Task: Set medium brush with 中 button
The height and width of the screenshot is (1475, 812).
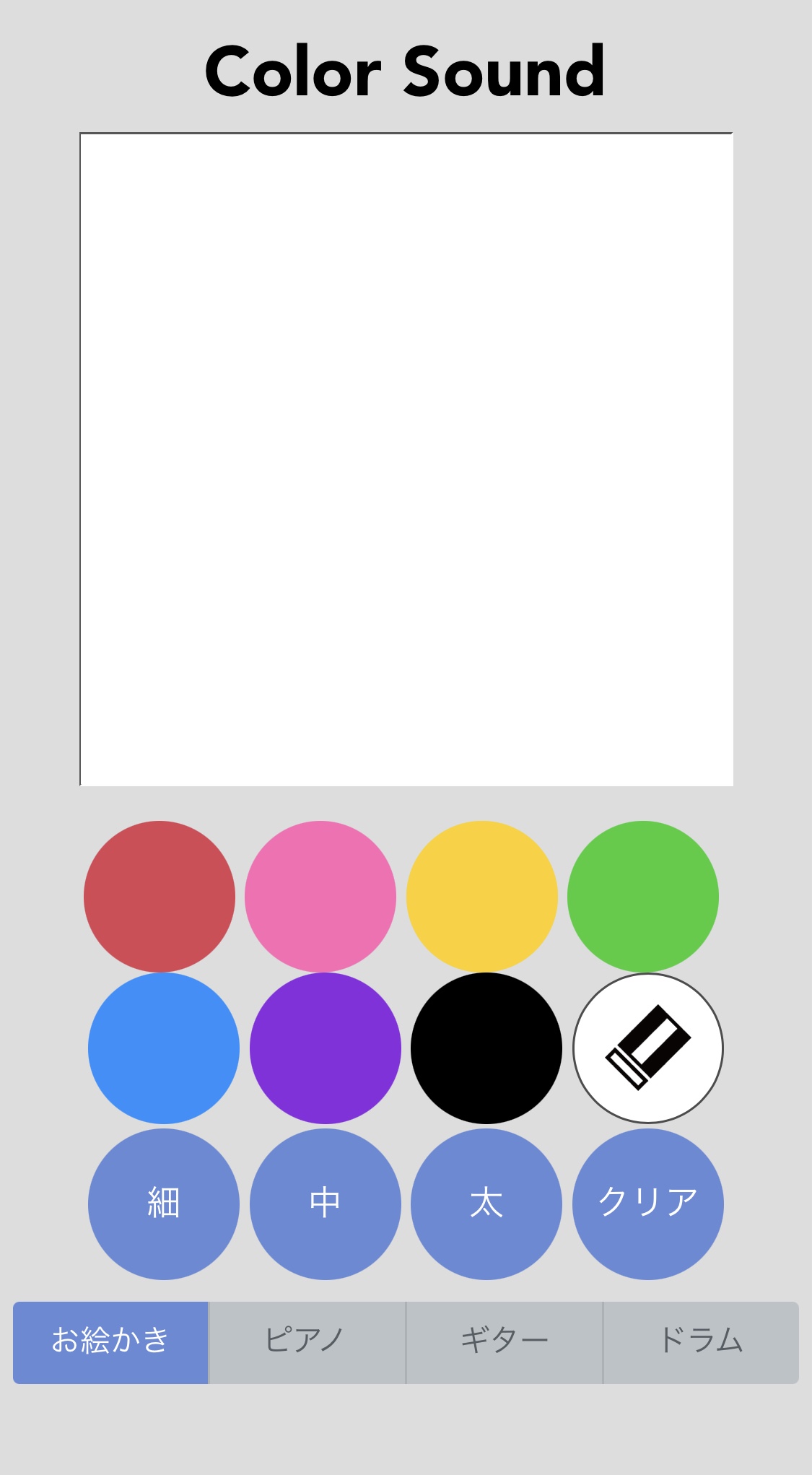Action: coord(326,1204)
